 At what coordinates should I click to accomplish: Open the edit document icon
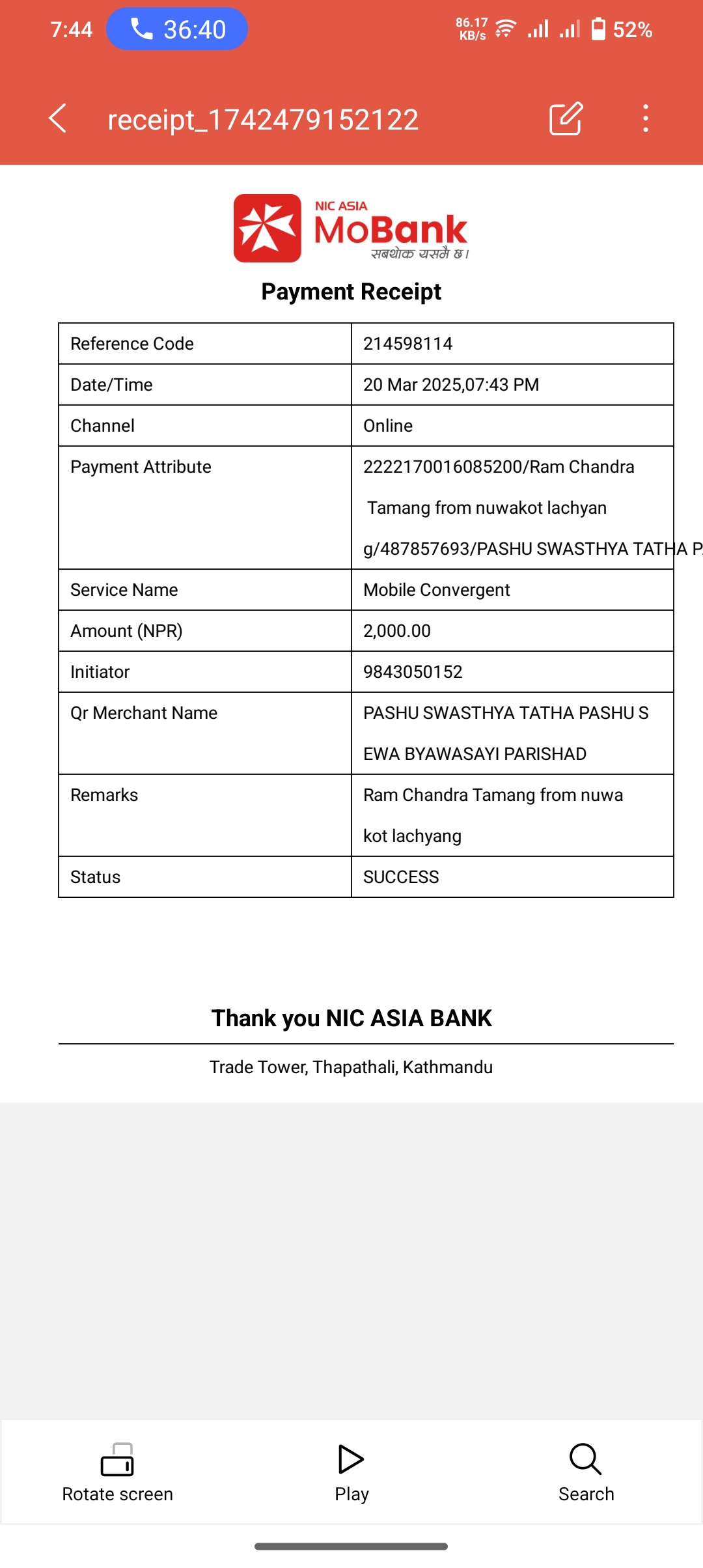point(566,119)
